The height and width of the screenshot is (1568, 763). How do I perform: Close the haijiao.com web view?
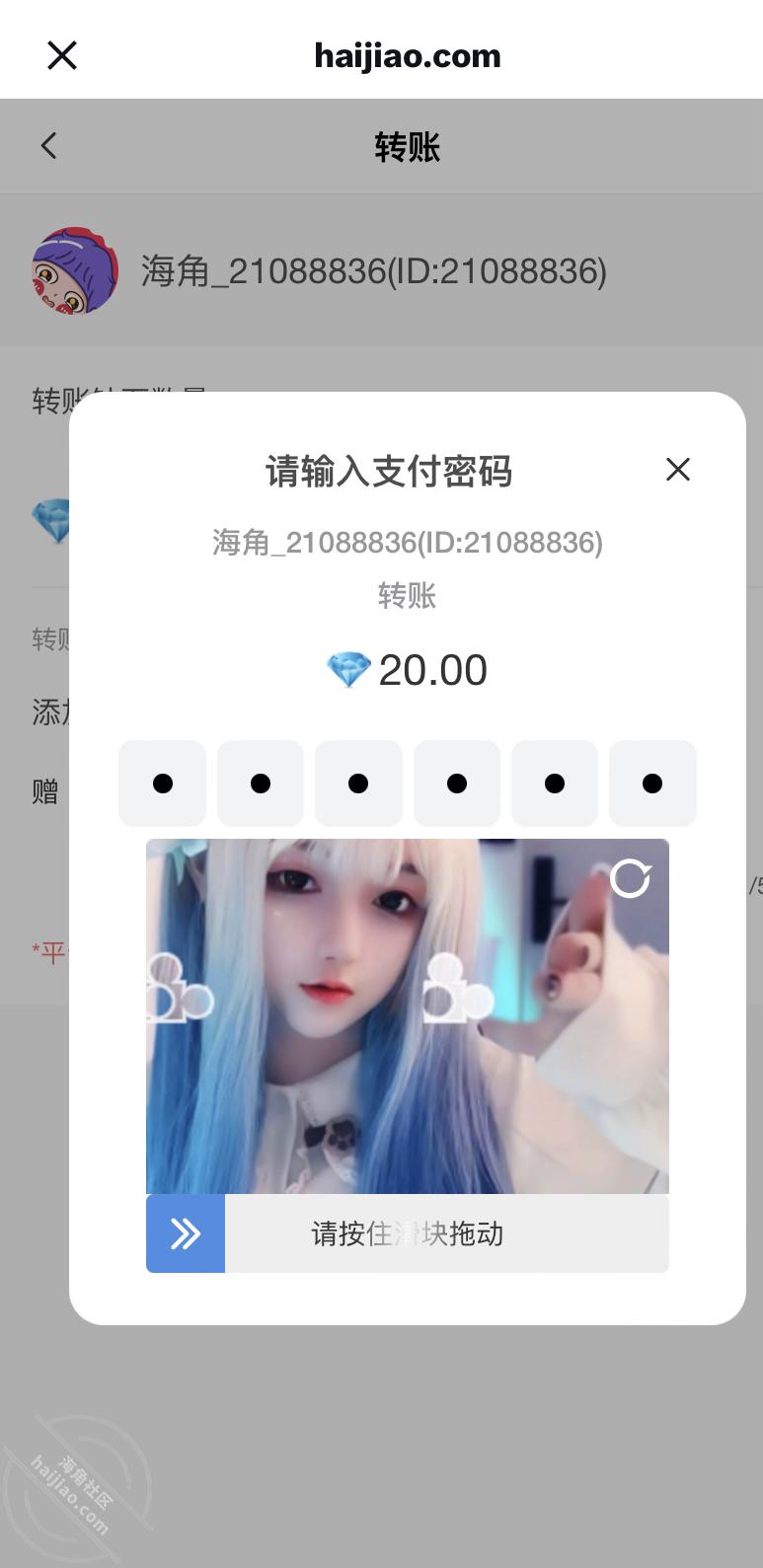pos(62,55)
